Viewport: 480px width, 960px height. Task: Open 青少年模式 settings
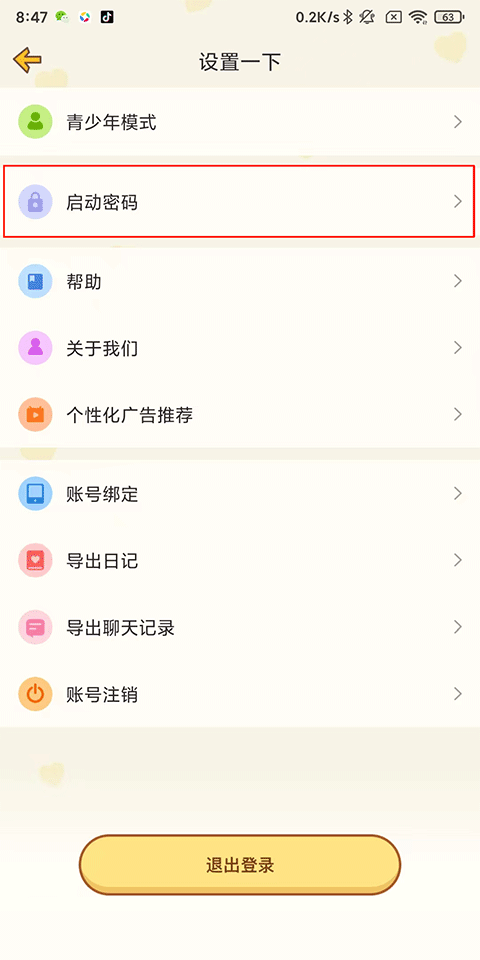[240, 122]
